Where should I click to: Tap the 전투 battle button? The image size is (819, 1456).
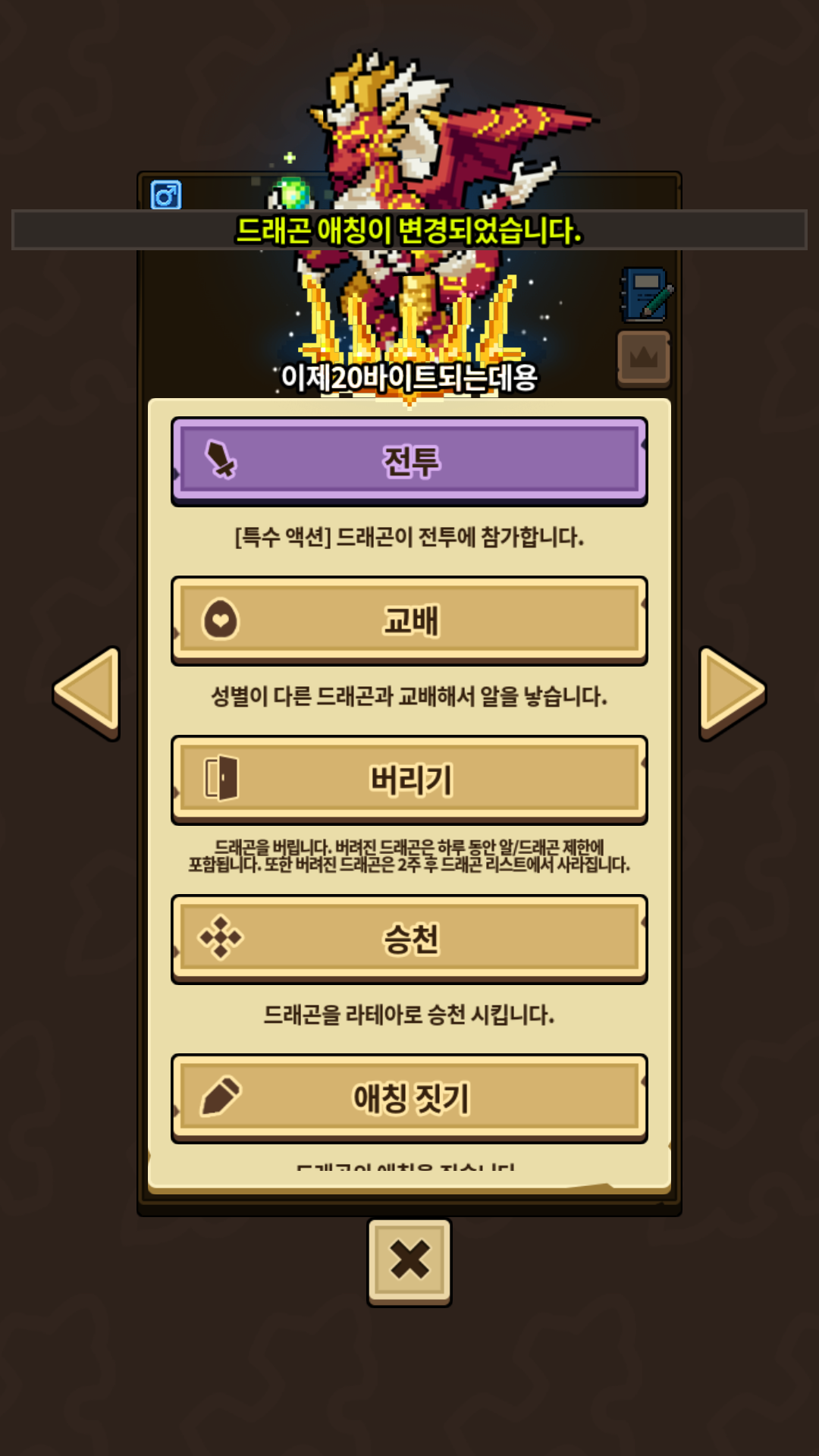[409, 461]
